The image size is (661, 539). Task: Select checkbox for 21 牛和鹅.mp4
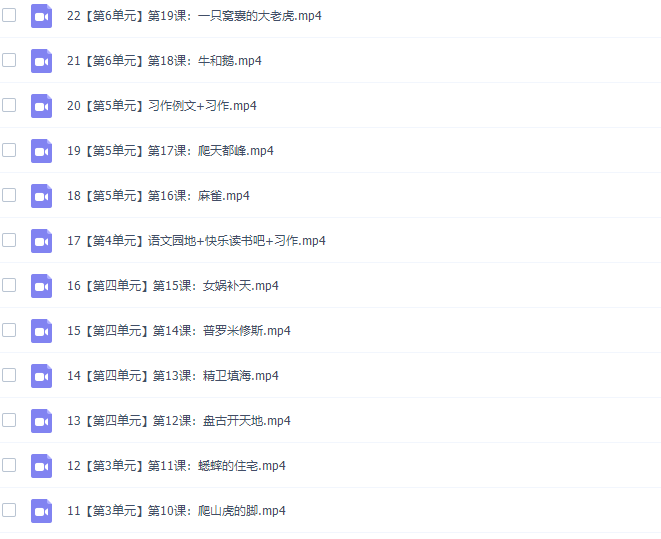(x=9, y=60)
